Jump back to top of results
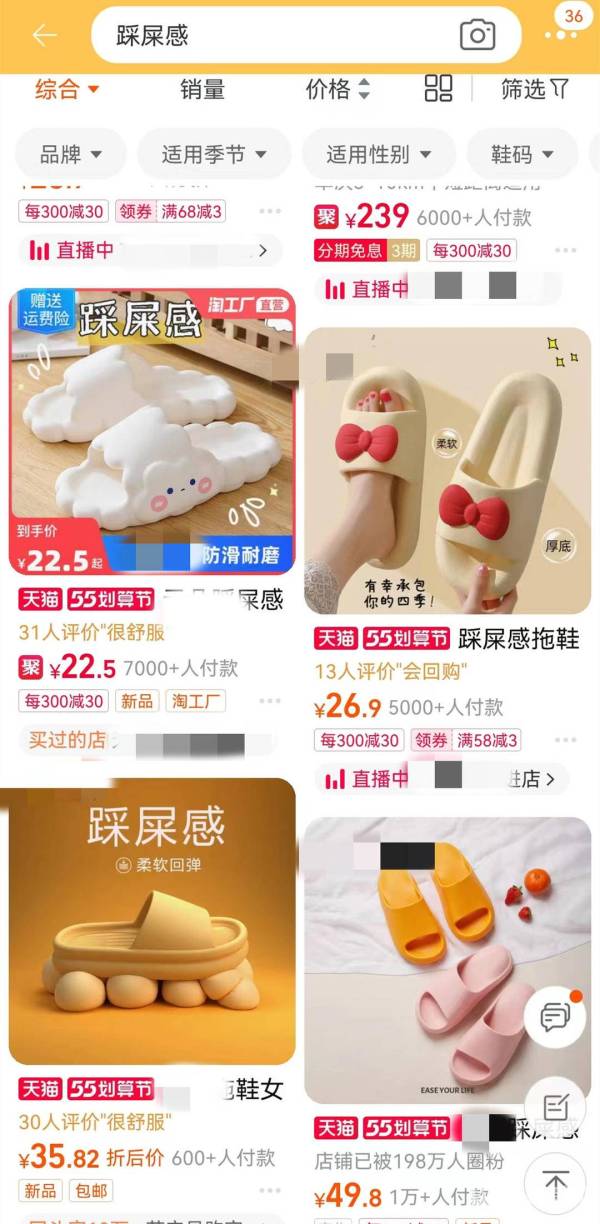Image resolution: width=600 pixels, height=1224 pixels. pyautogui.click(x=554, y=1185)
